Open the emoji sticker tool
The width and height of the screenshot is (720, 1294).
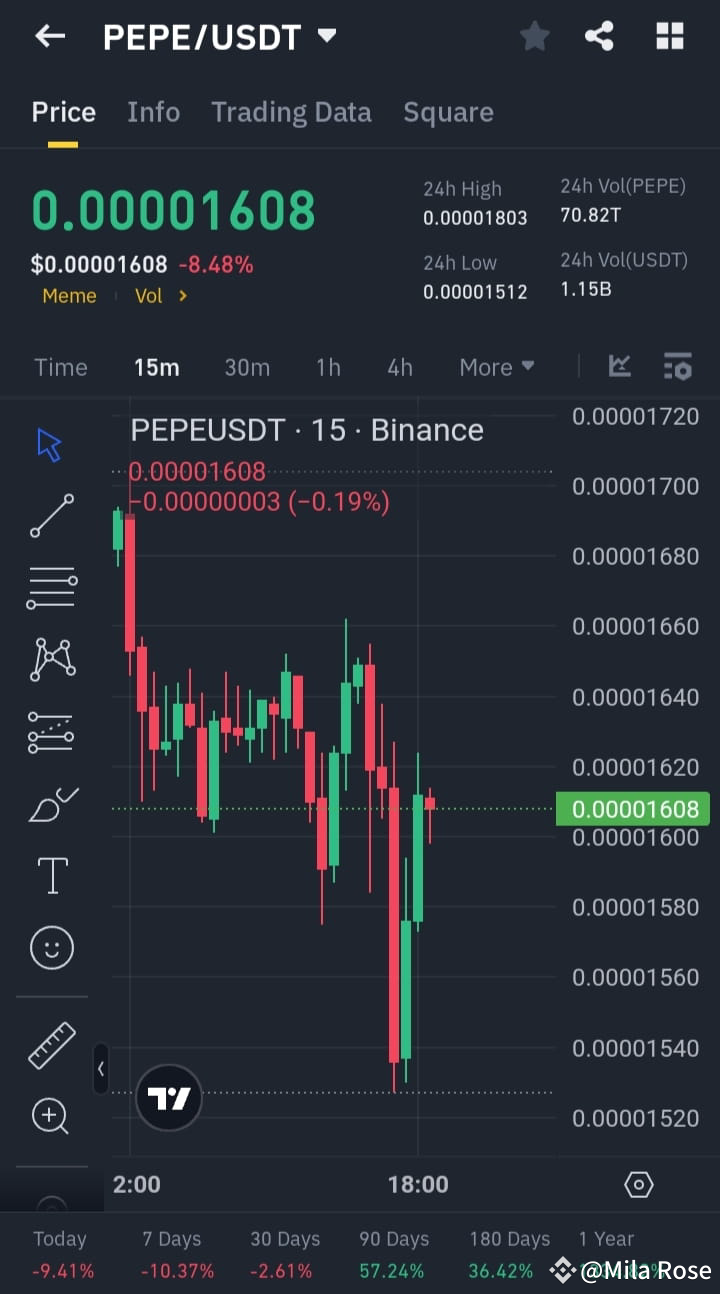point(51,947)
